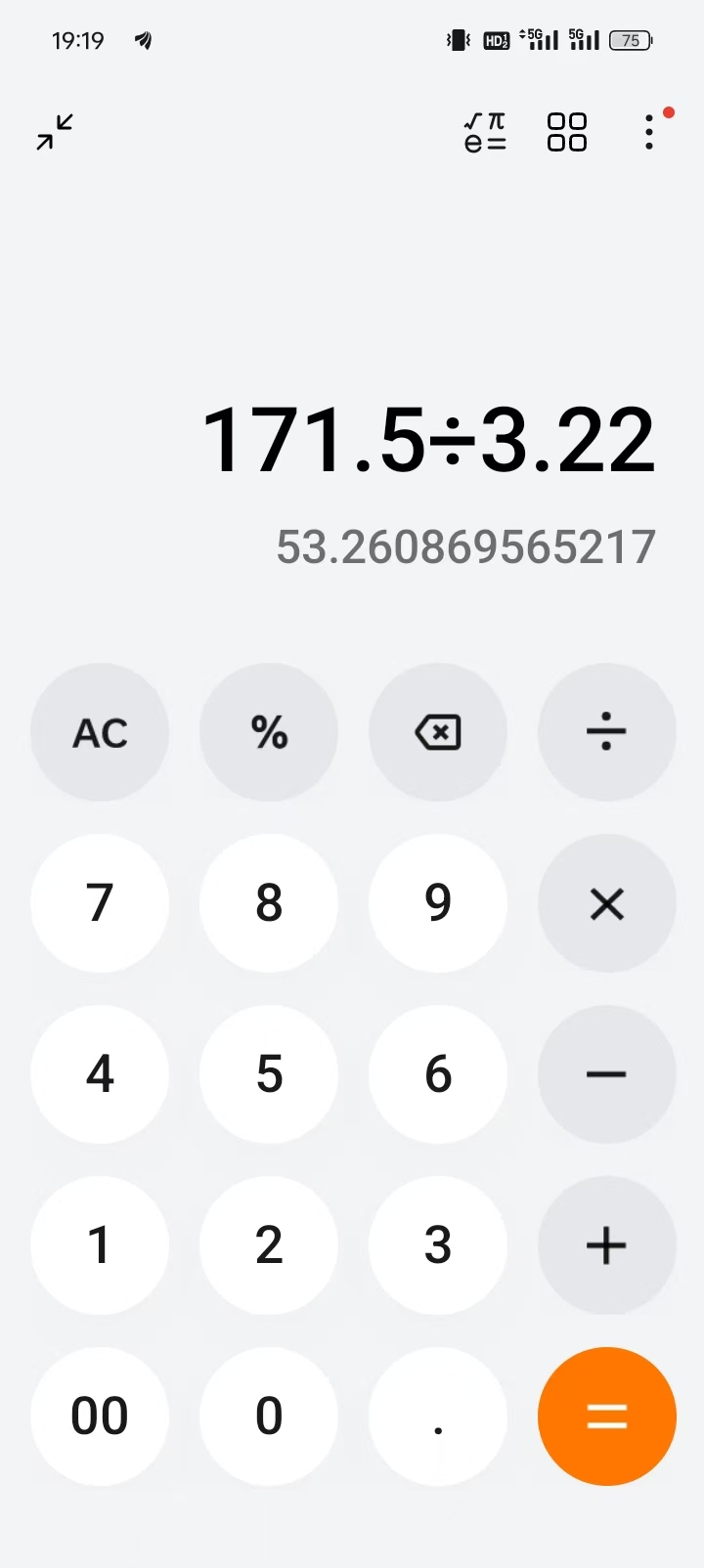Tap the equals button

pyautogui.click(x=606, y=1416)
